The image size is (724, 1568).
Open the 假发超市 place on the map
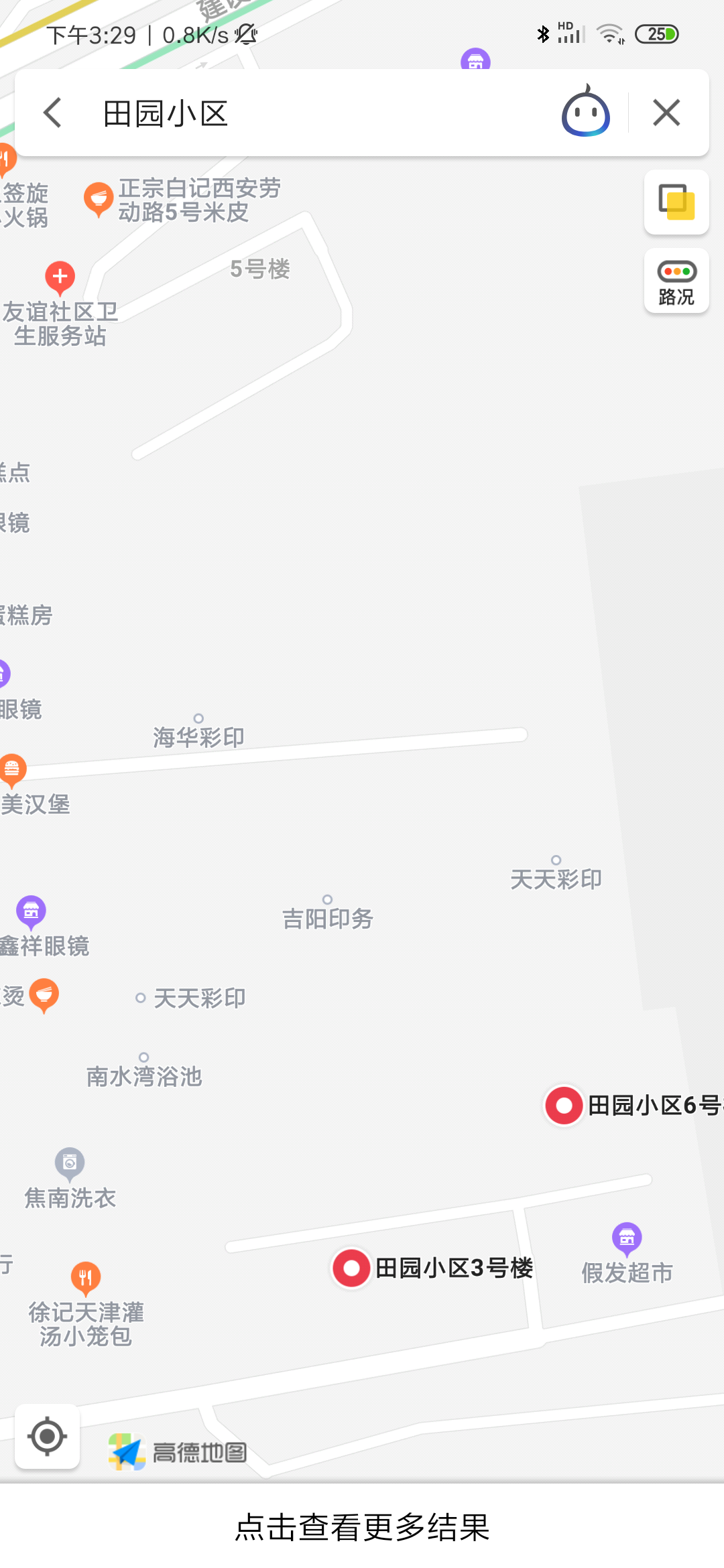point(627,1238)
